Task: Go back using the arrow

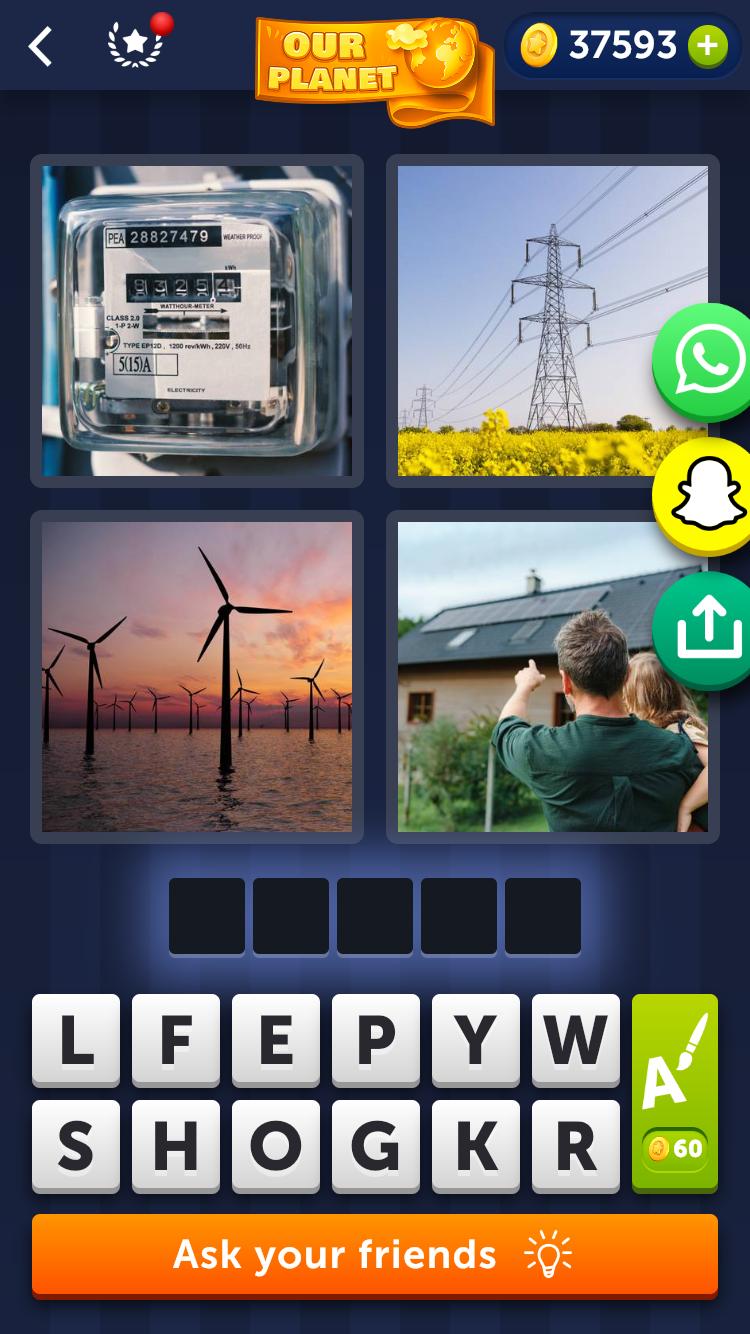Action: [40, 46]
